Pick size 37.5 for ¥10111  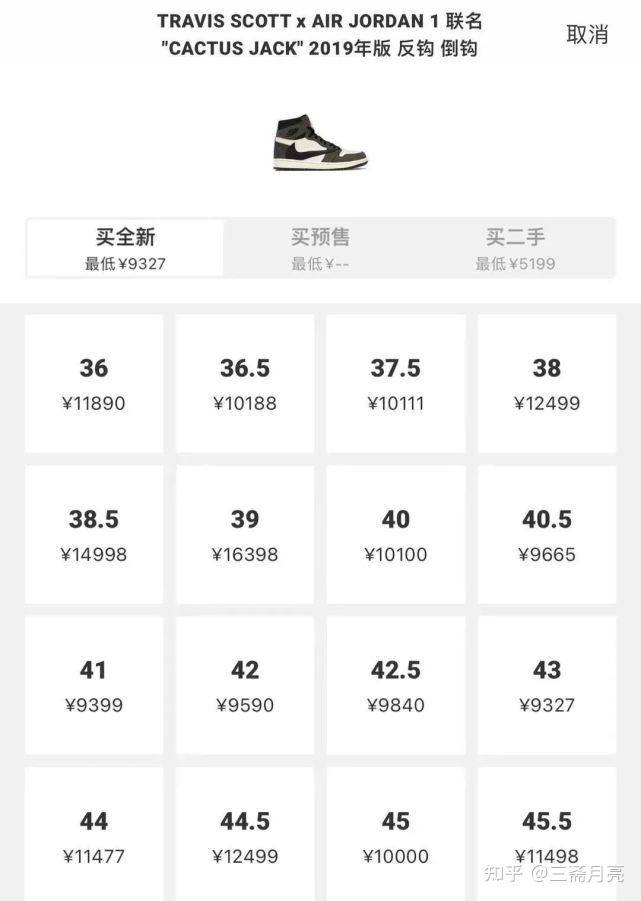point(396,383)
